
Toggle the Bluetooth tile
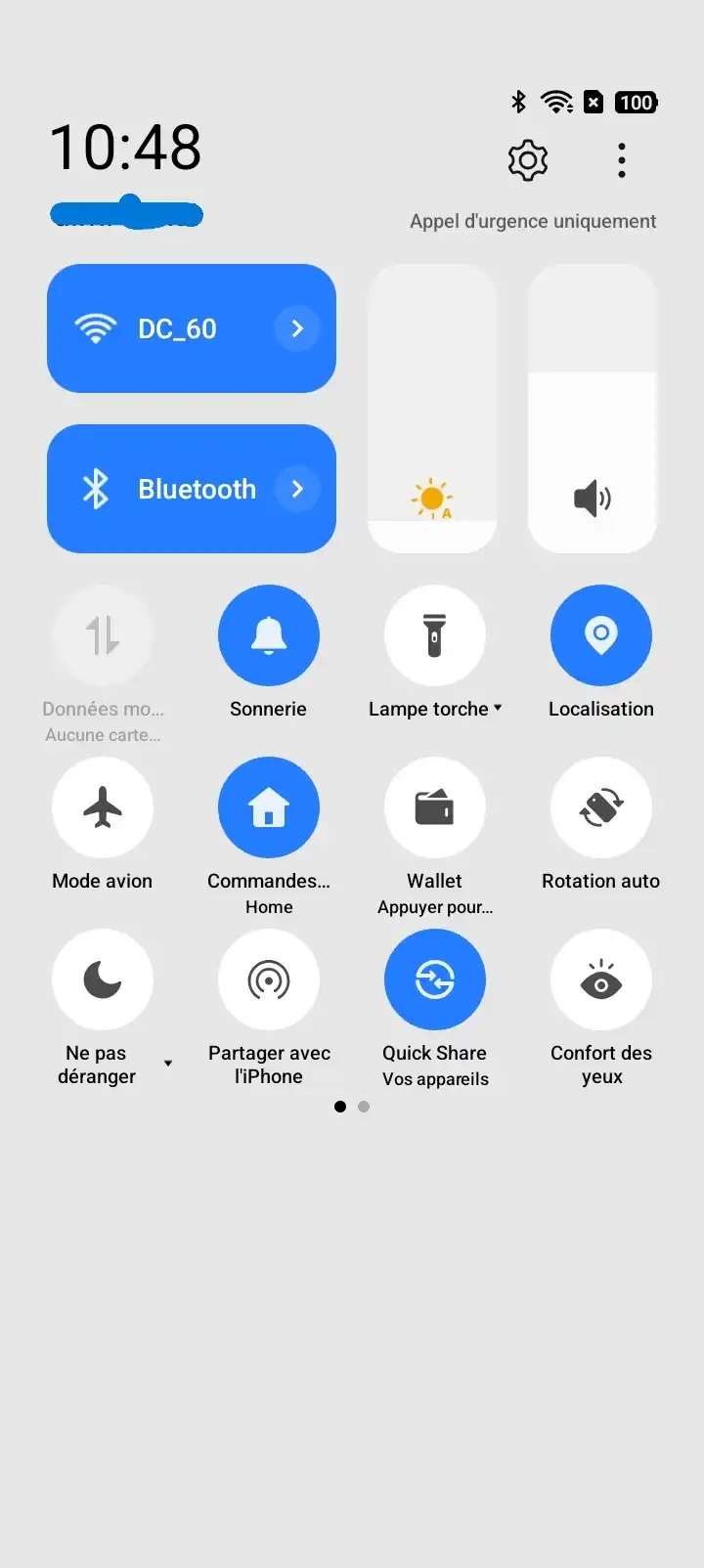point(192,489)
